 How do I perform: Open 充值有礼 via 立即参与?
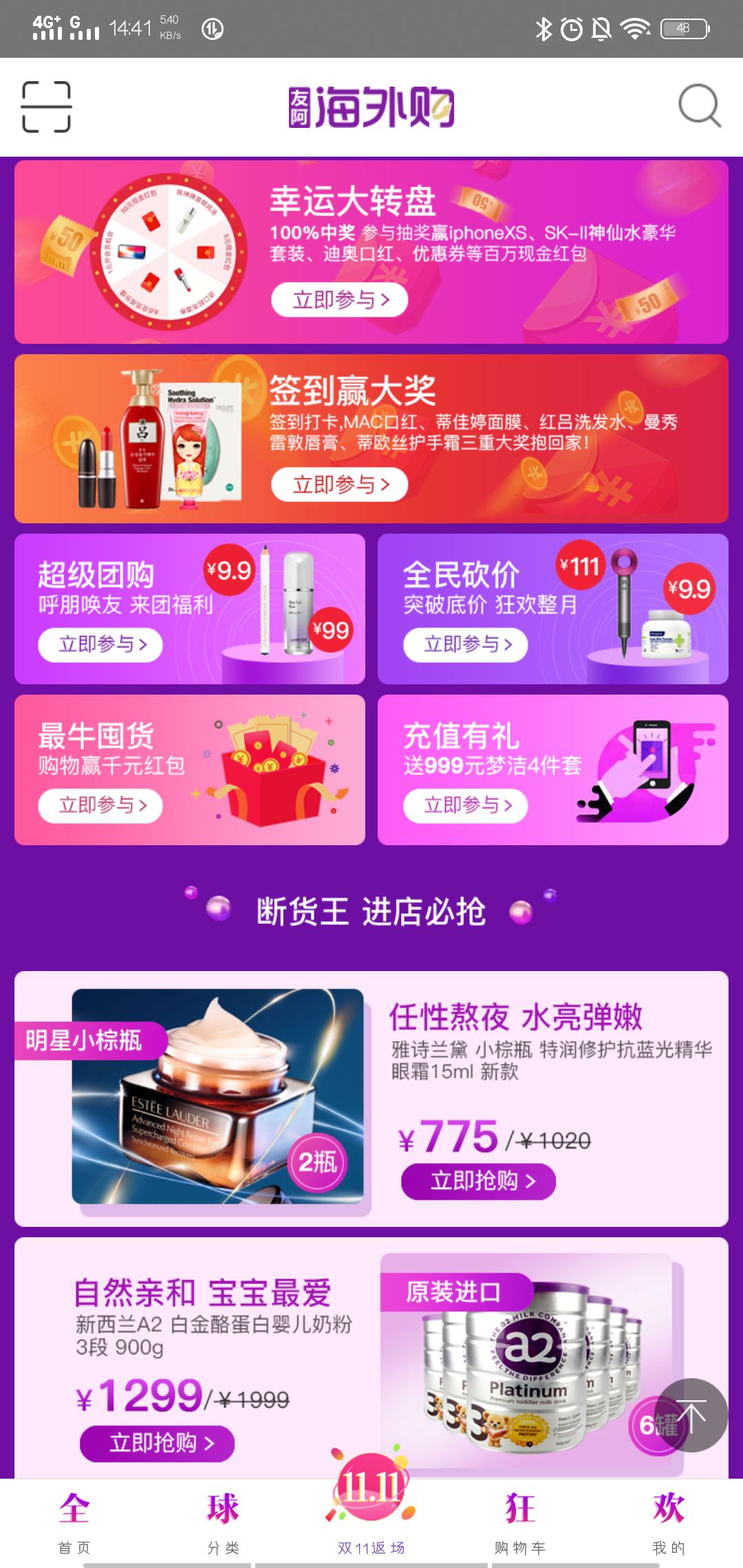[x=466, y=805]
